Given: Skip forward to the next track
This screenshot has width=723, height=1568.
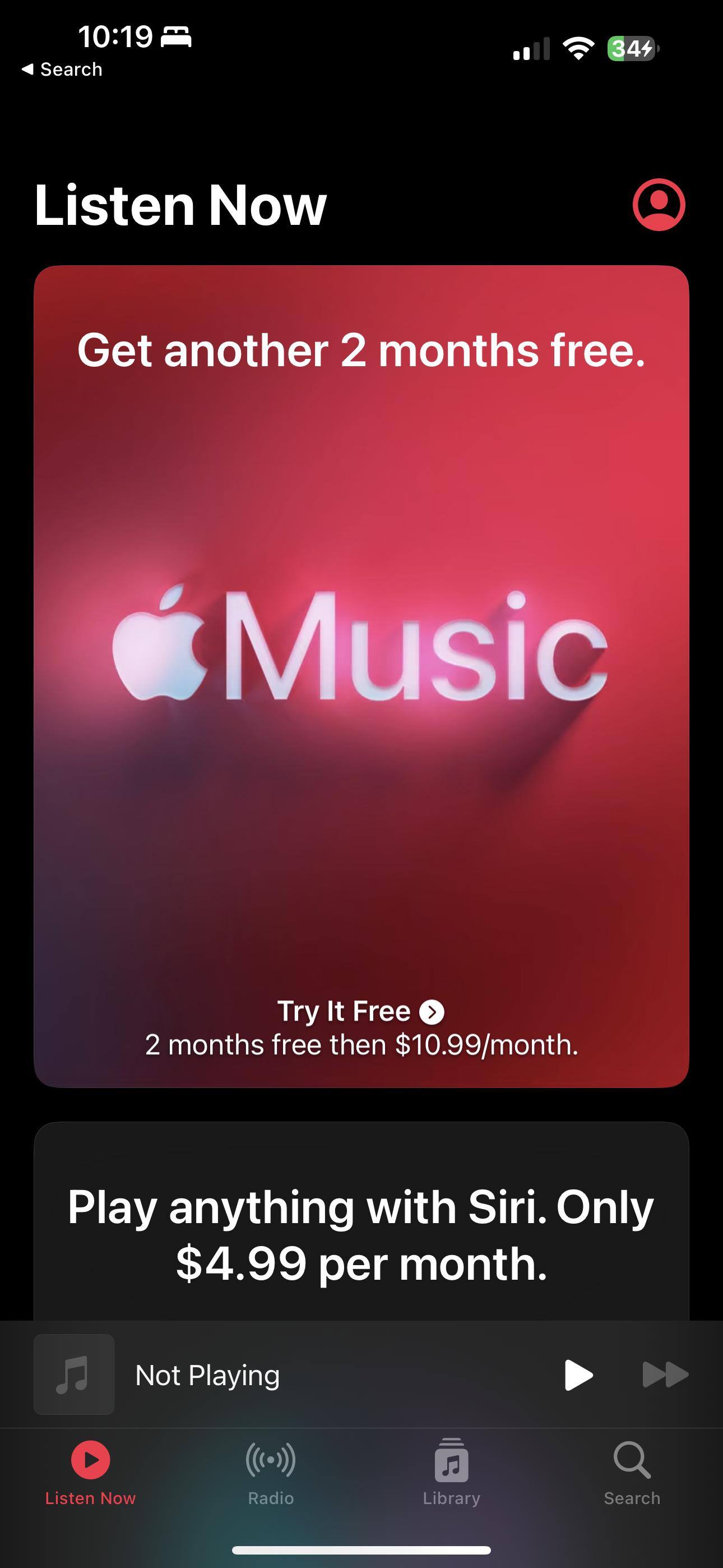Looking at the screenshot, I should (x=665, y=1375).
